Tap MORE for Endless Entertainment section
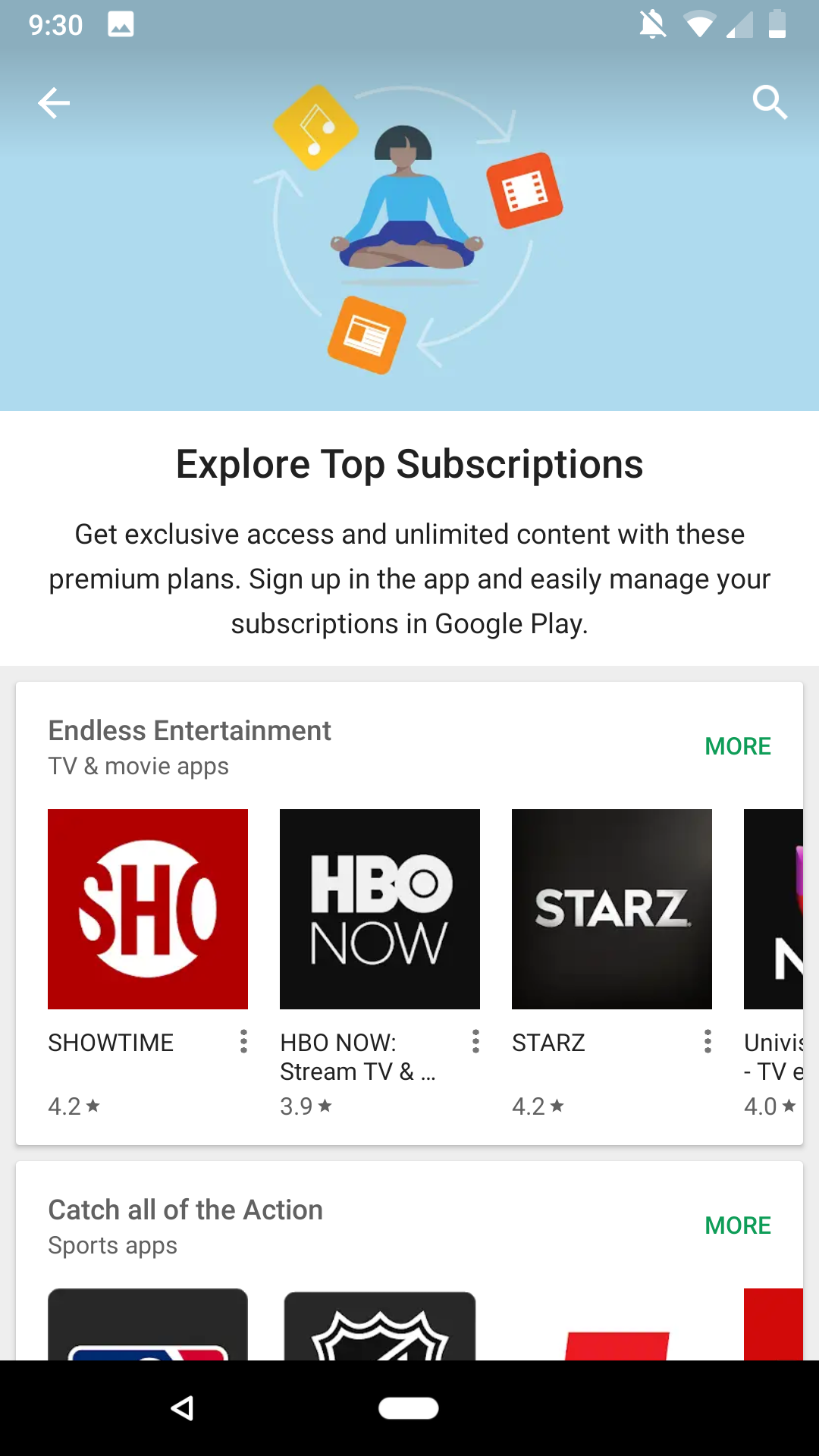Image resolution: width=819 pixels, height=1456 pixels. [x=737, y=746]
